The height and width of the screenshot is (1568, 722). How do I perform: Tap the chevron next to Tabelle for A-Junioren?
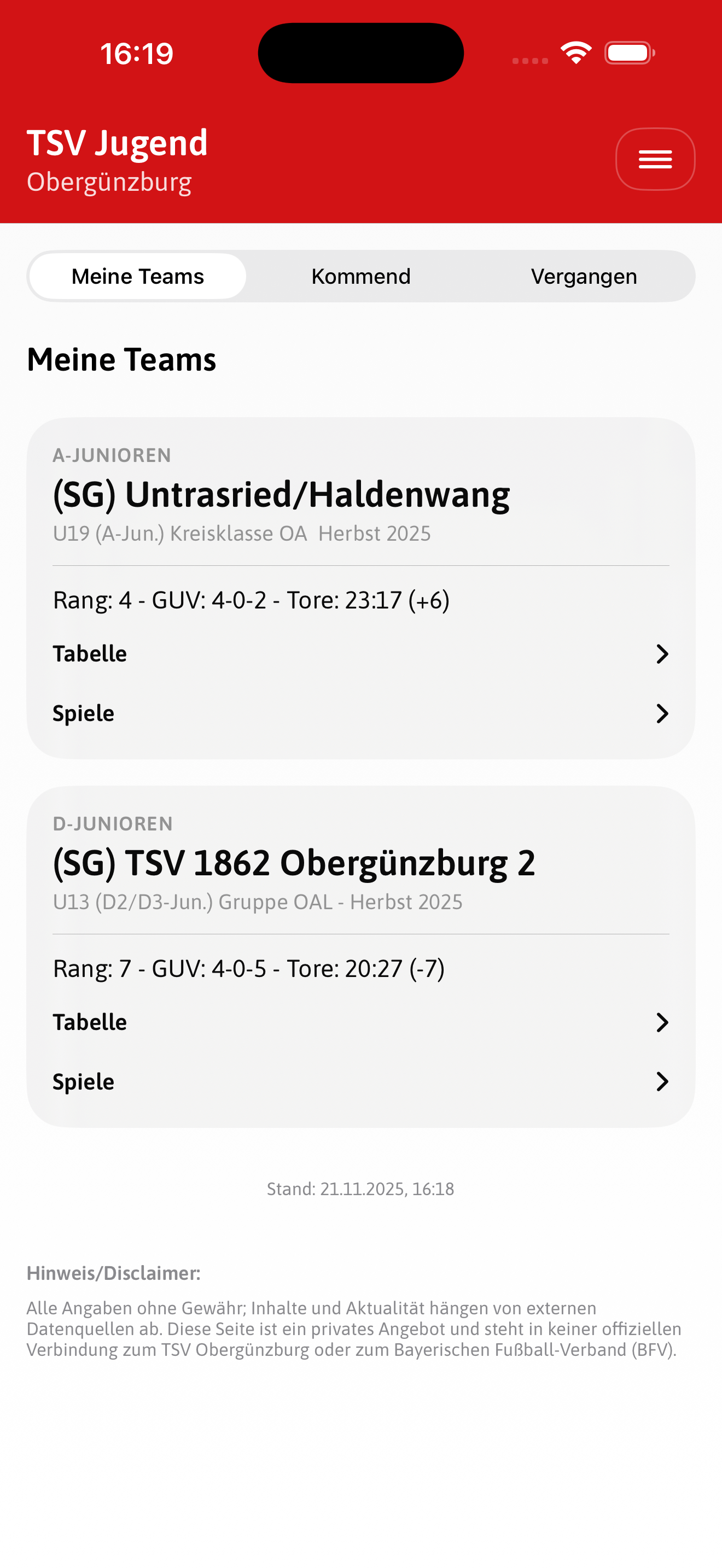pos(663,654)
